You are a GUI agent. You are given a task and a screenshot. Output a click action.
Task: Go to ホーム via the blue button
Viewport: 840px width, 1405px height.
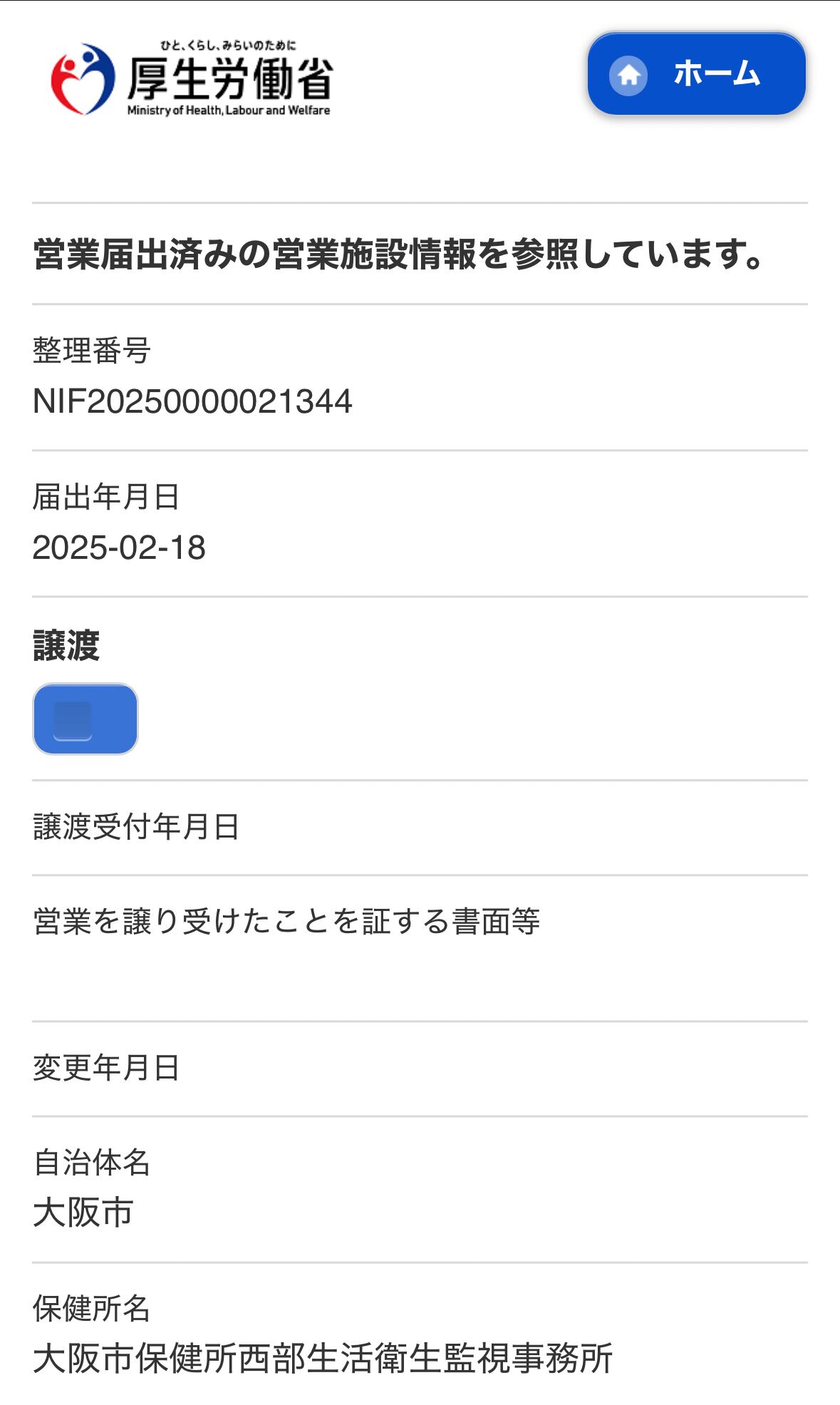tap(696, 73)
